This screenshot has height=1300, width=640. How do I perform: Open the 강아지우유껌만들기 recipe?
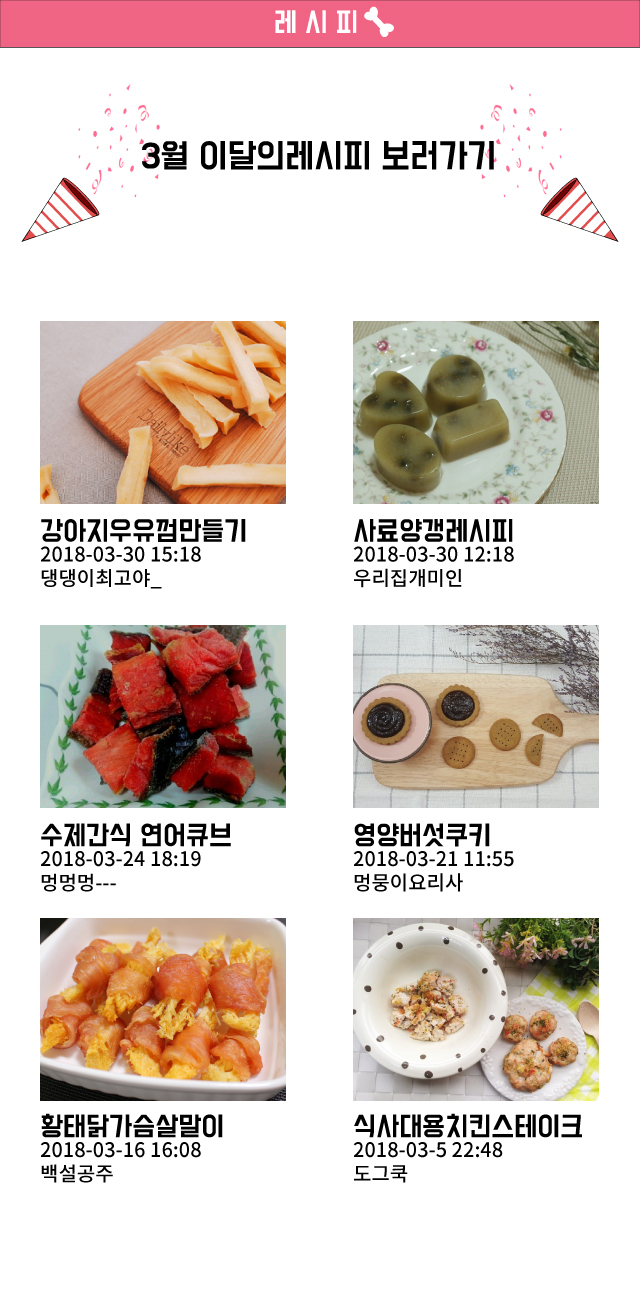163,413
